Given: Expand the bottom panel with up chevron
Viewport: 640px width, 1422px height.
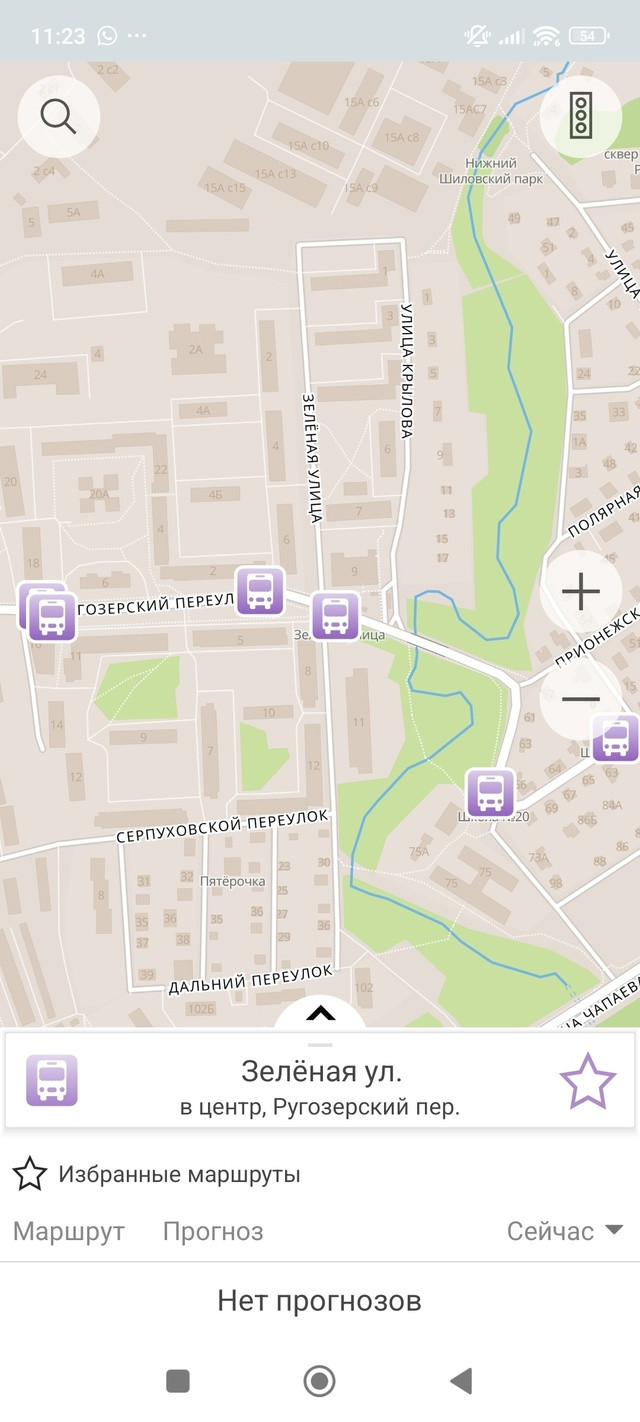Looking at the screenshot, I should 320,1014.
